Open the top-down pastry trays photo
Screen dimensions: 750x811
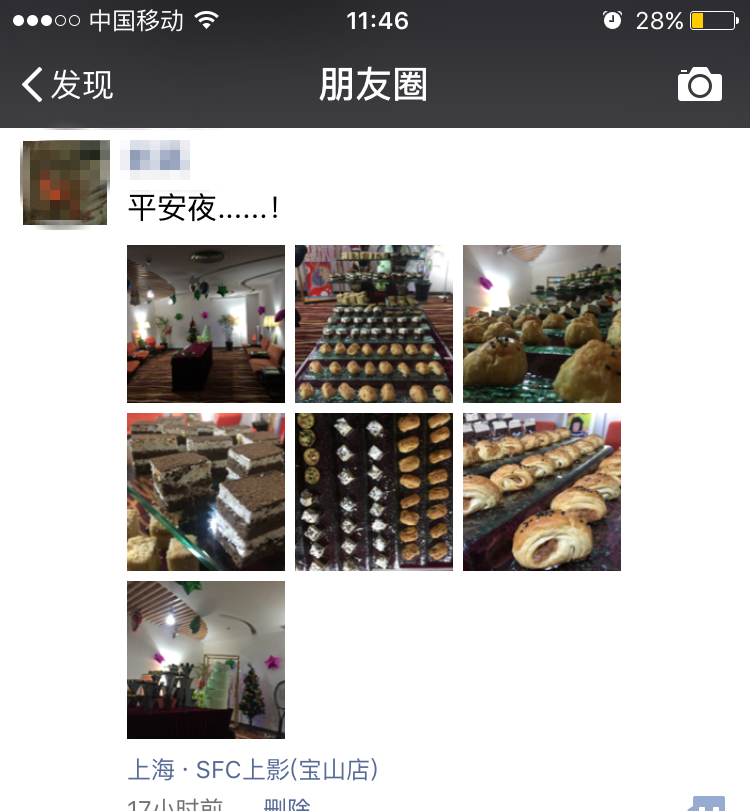[374, 492]
